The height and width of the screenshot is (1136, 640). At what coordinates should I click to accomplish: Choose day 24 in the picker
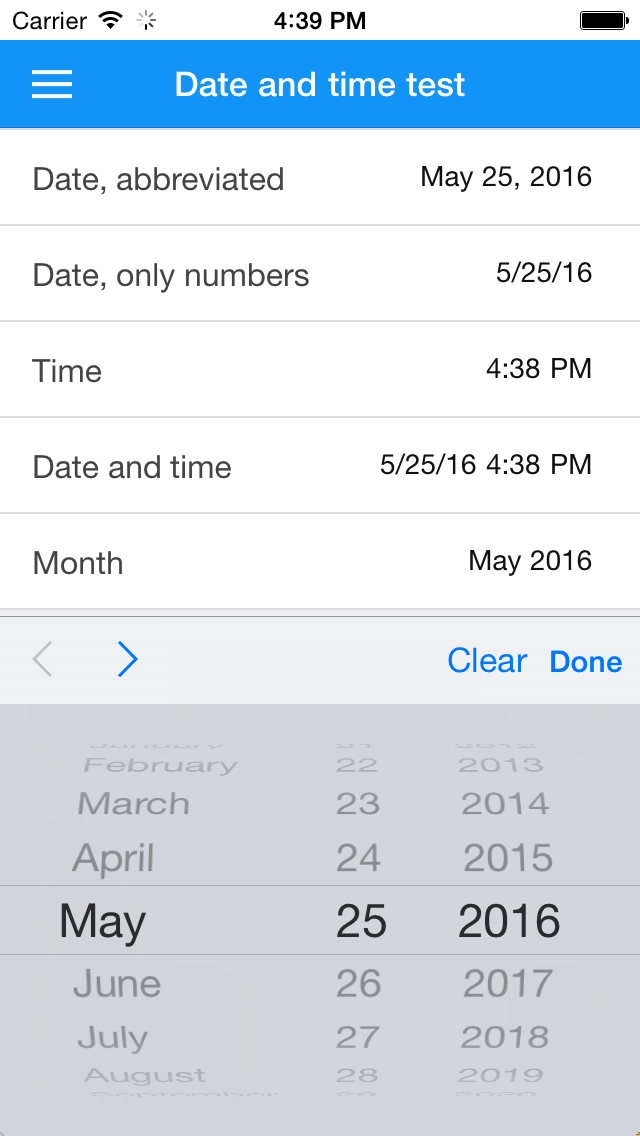click(358, 859)
